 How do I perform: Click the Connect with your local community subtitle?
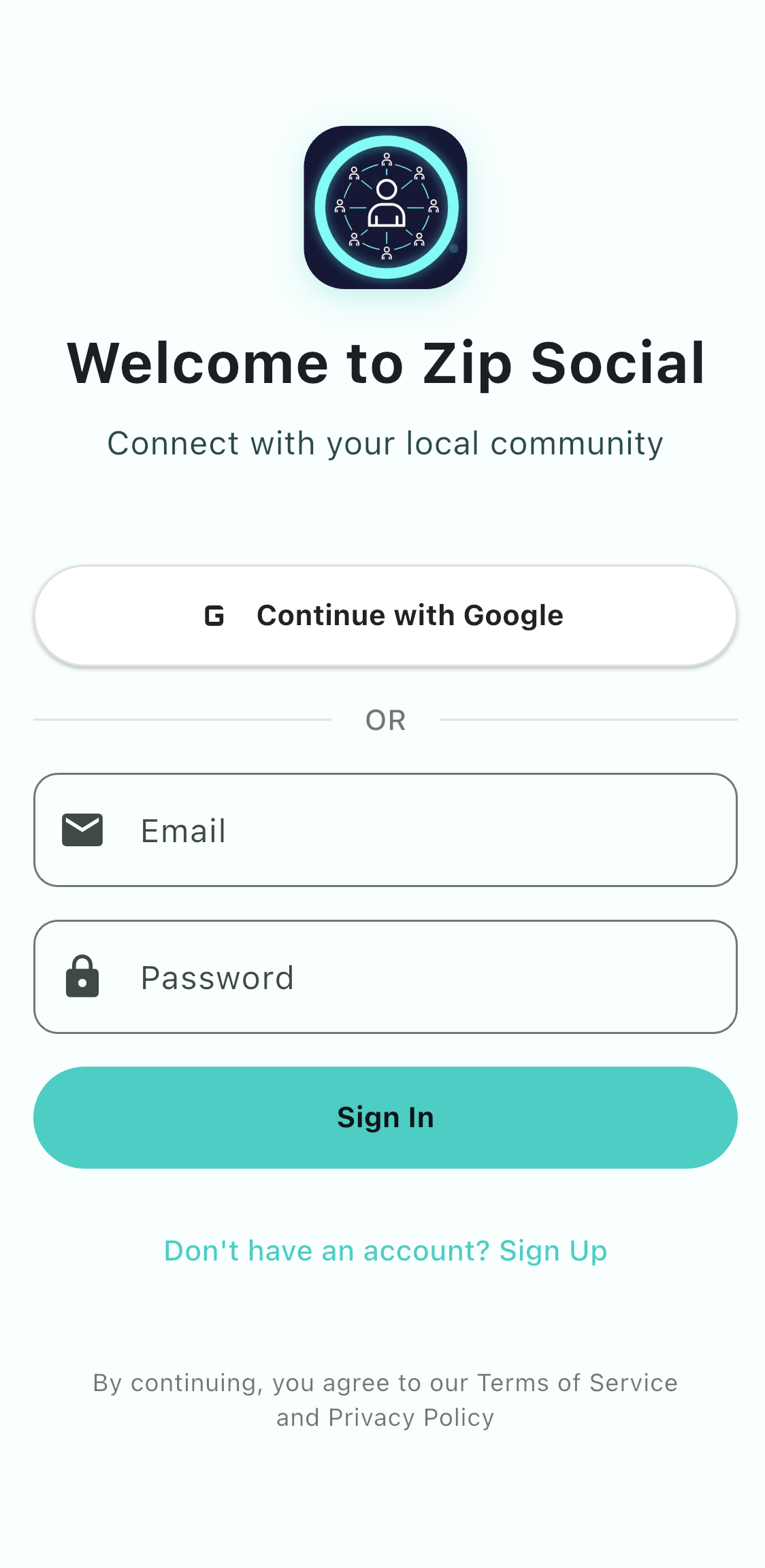386,443
